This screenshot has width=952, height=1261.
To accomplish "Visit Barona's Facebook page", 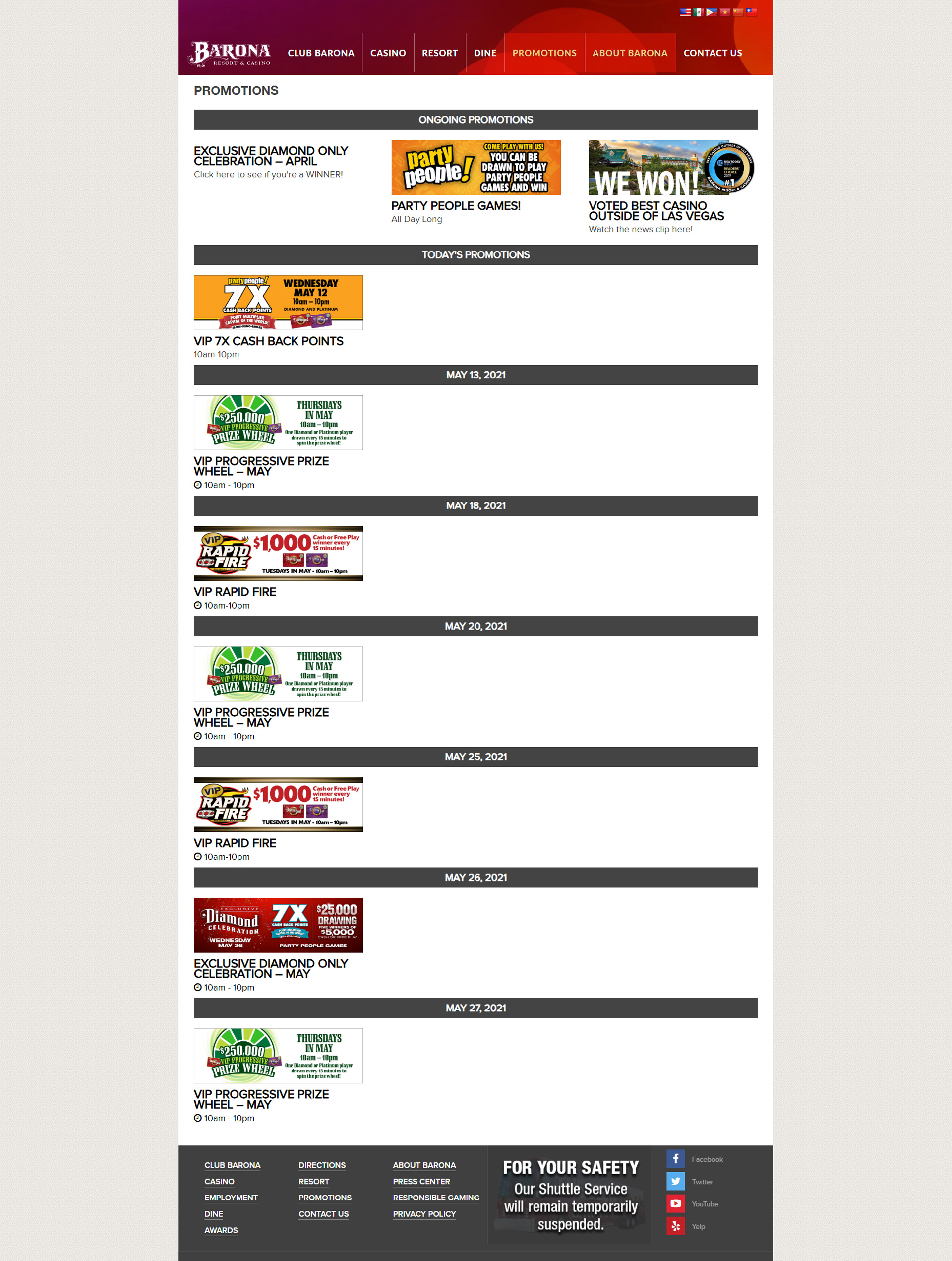I will point(676,1158).
